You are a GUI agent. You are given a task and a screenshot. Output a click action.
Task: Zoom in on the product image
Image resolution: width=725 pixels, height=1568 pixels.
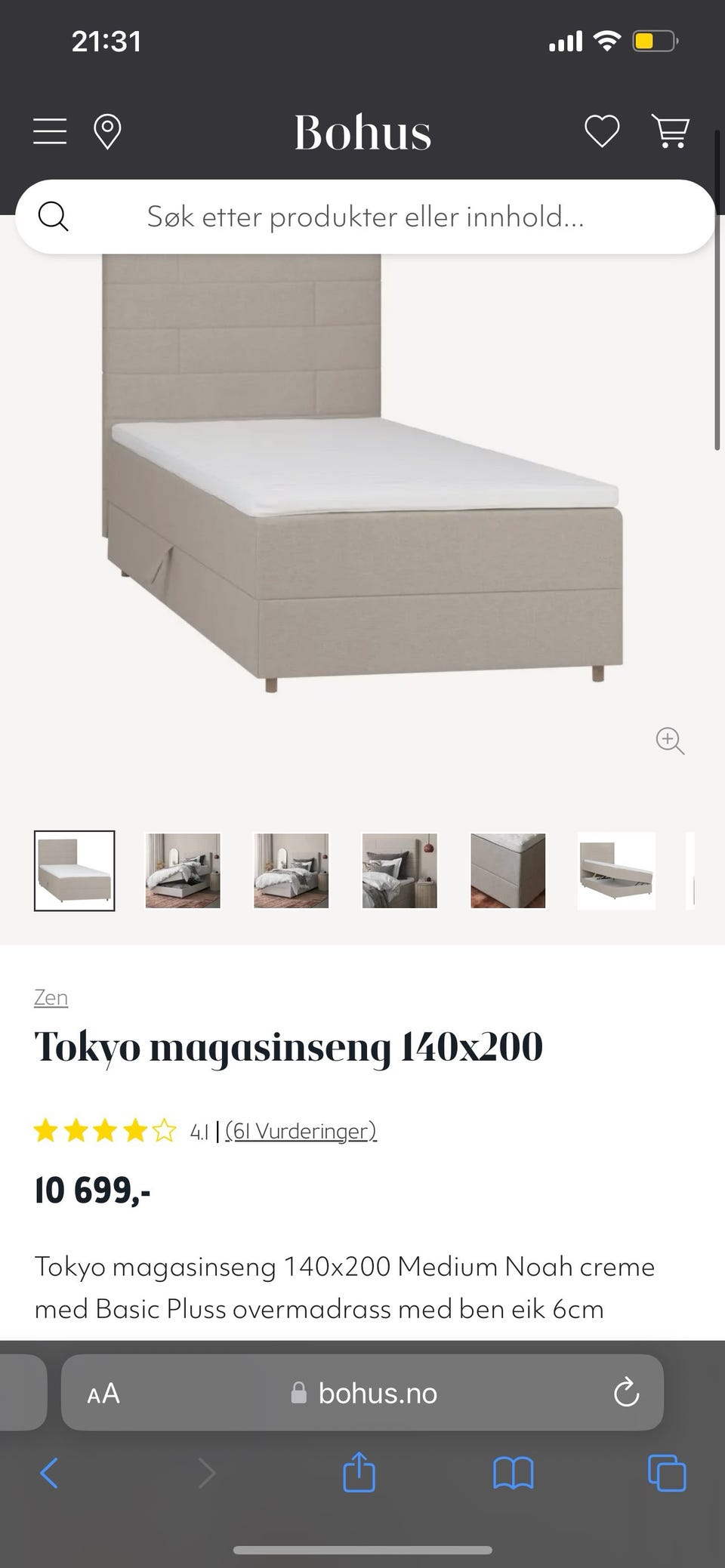tap(670, 741)
